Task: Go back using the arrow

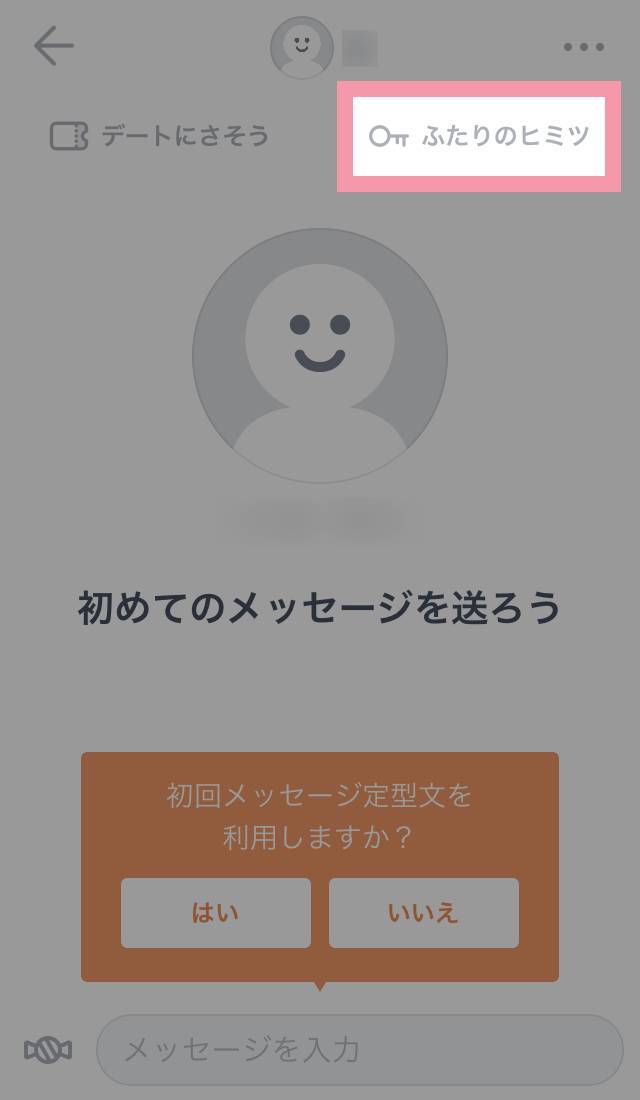Action: (53, 46)
